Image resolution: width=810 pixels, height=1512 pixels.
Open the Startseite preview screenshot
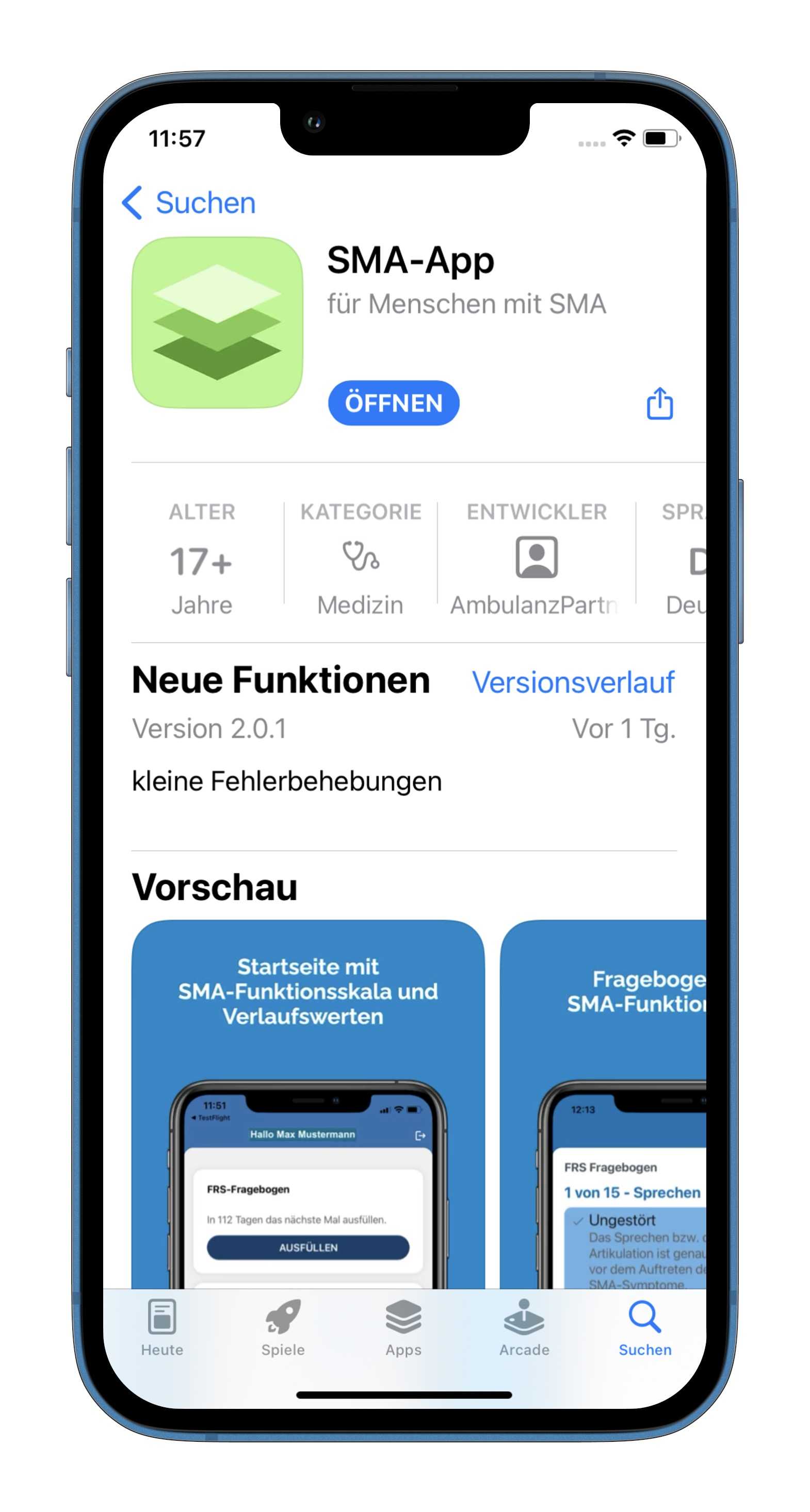coord(308,1104)
